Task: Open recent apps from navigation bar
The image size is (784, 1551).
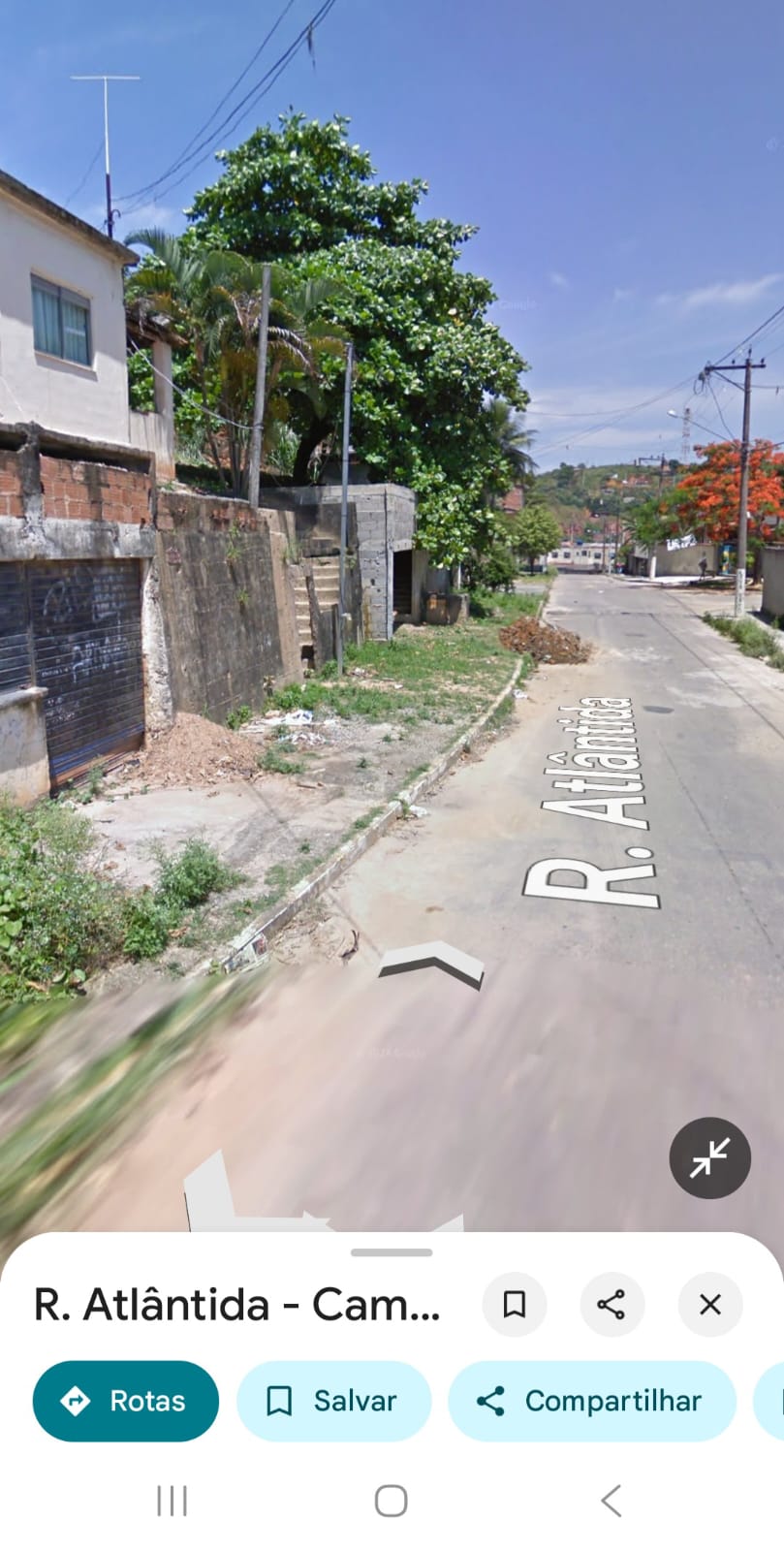Action: pyautogui.click(x=172, y=1501)
